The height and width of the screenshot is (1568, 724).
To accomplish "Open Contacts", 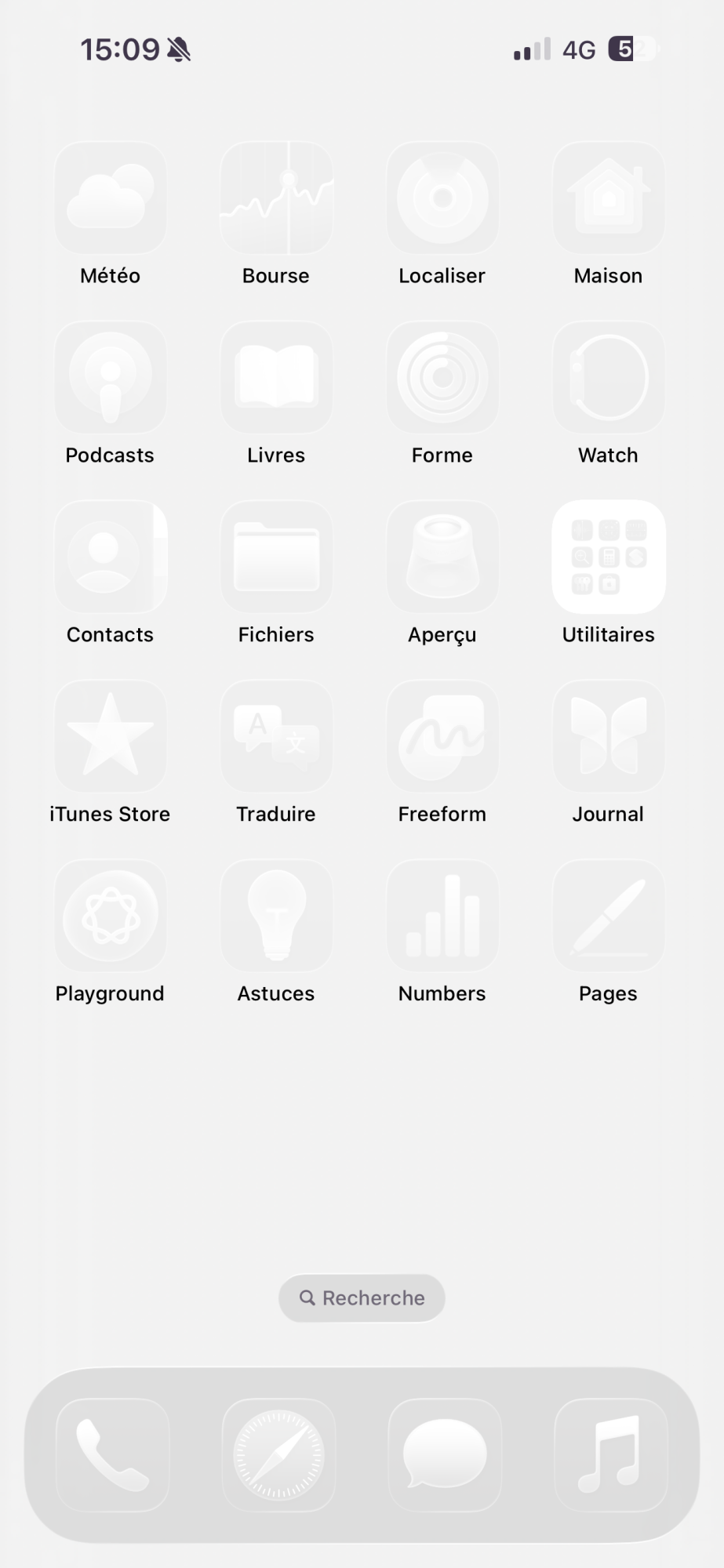I will pyautogui.click(x=111, y=557).
